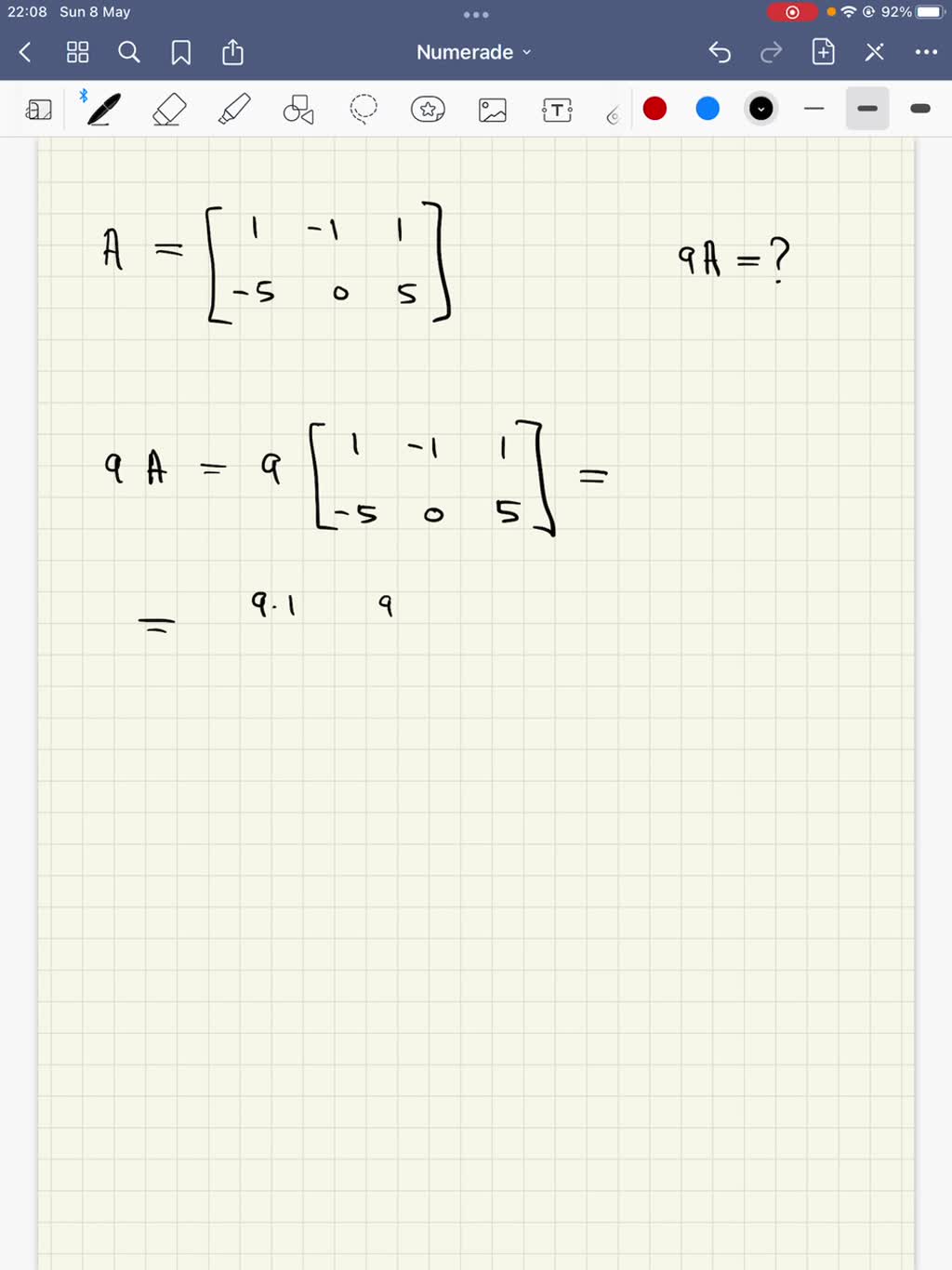Image resolution: width=952 pixels, height=1270 pixels.
Task: Activate the Lasso selection tool
Action: tap(364, 109)
